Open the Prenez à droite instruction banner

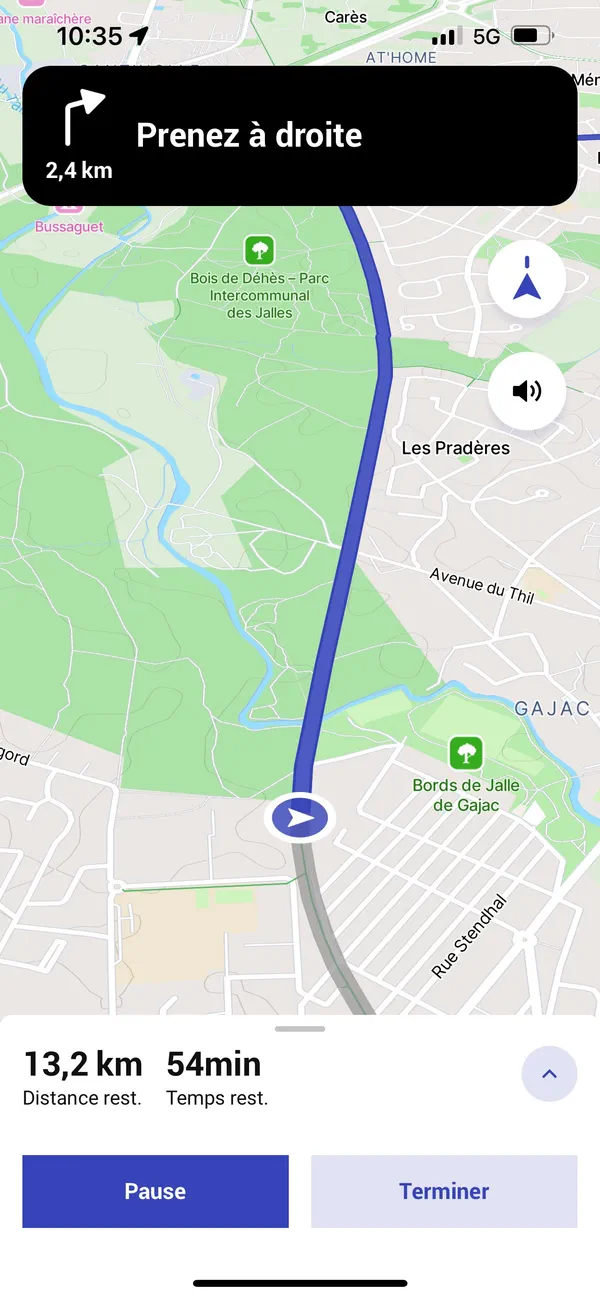pos(300,136)
